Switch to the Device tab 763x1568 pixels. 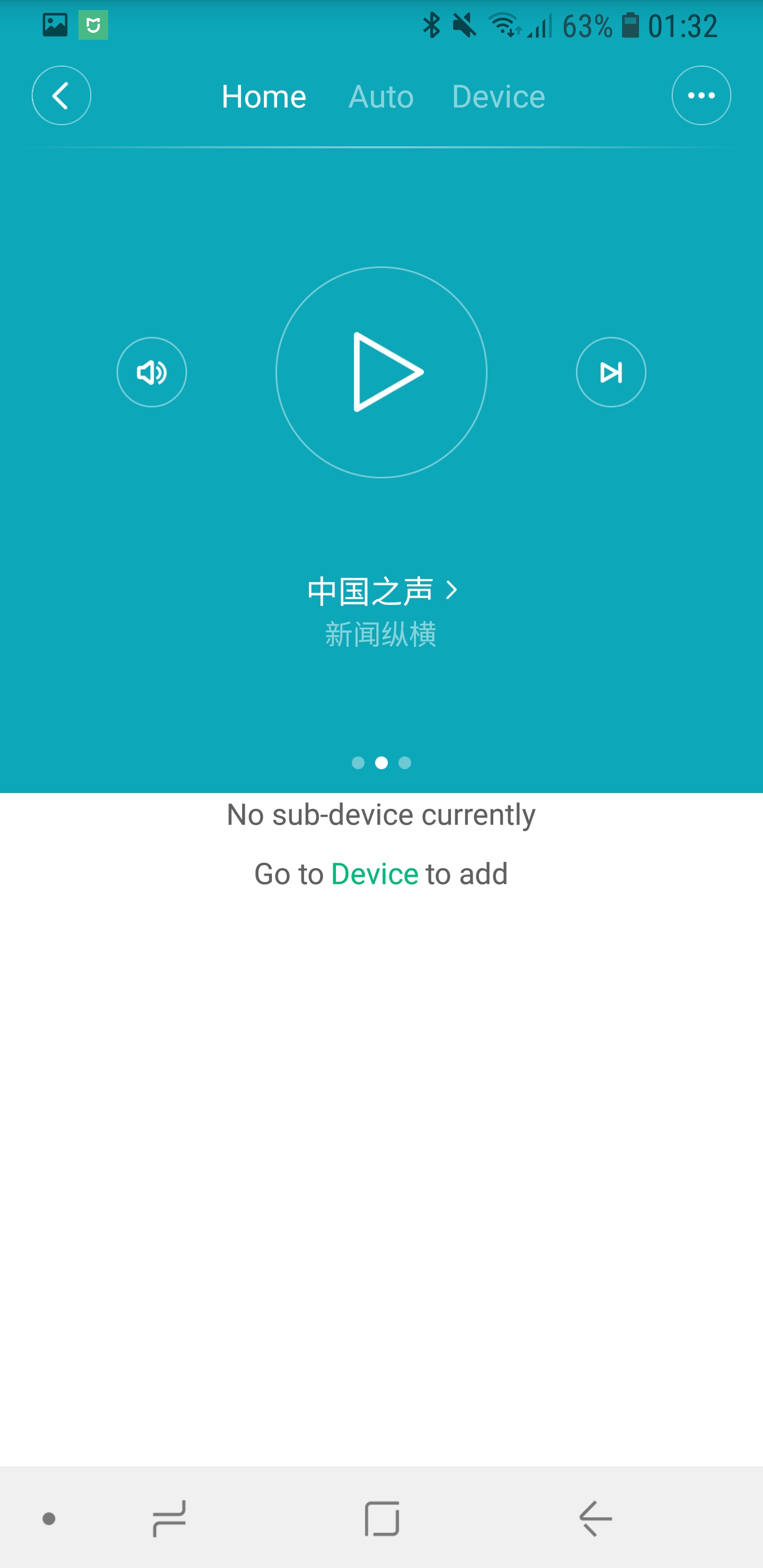point(498,97)
